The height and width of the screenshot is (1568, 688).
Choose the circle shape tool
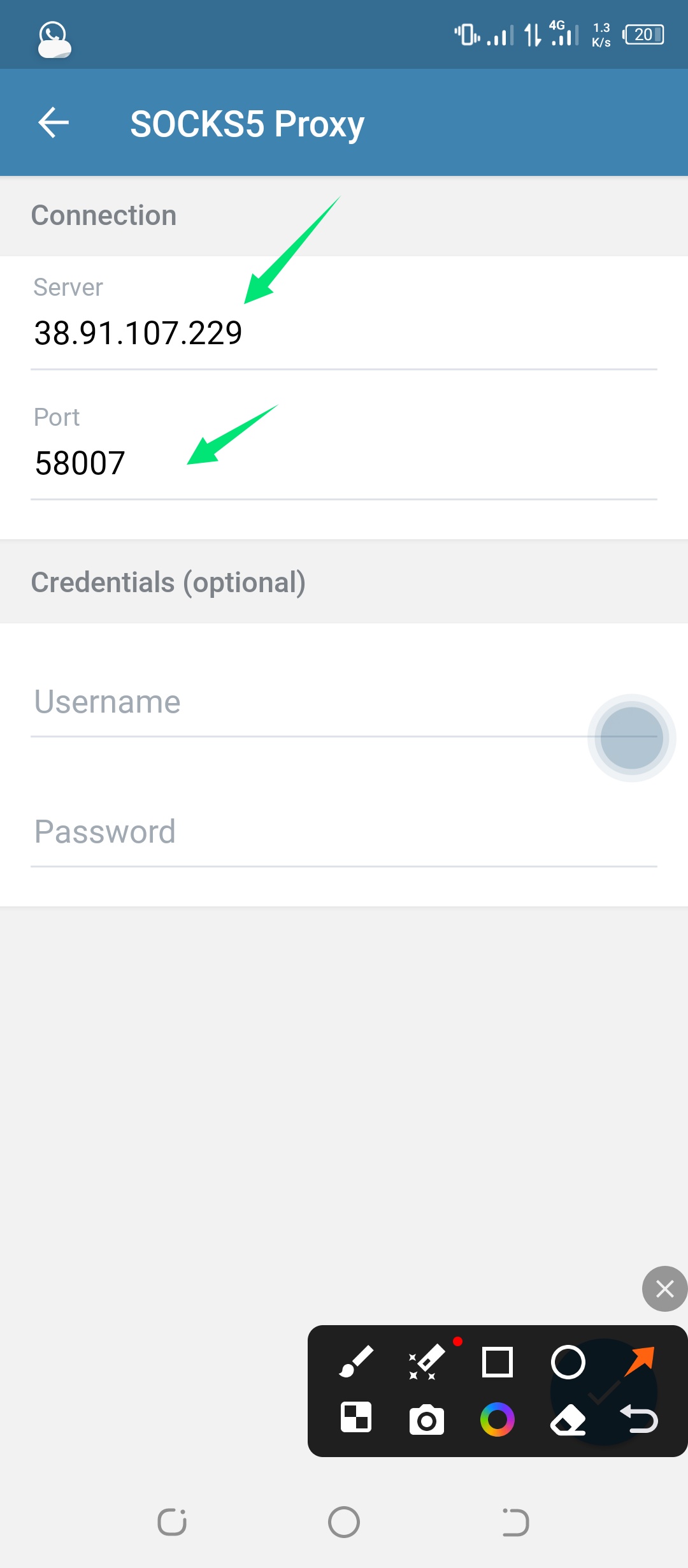coord(568,1362)
